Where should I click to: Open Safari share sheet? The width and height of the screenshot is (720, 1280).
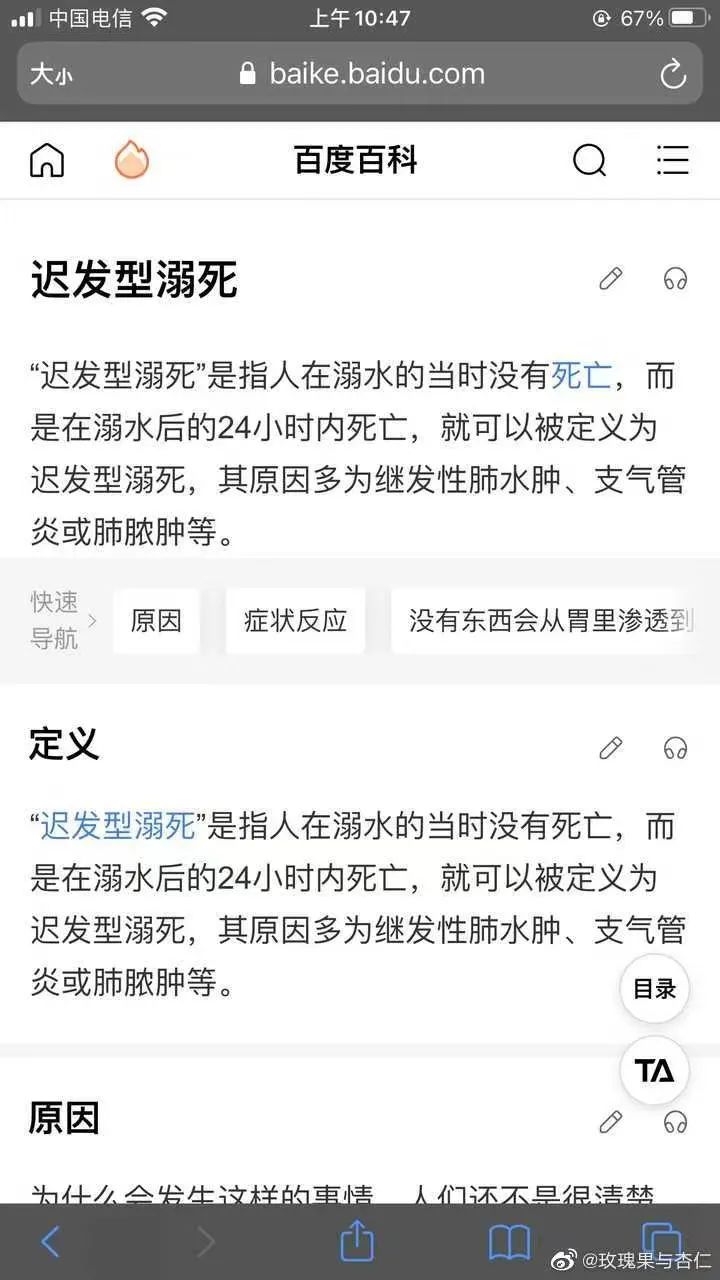point(356,1242)
